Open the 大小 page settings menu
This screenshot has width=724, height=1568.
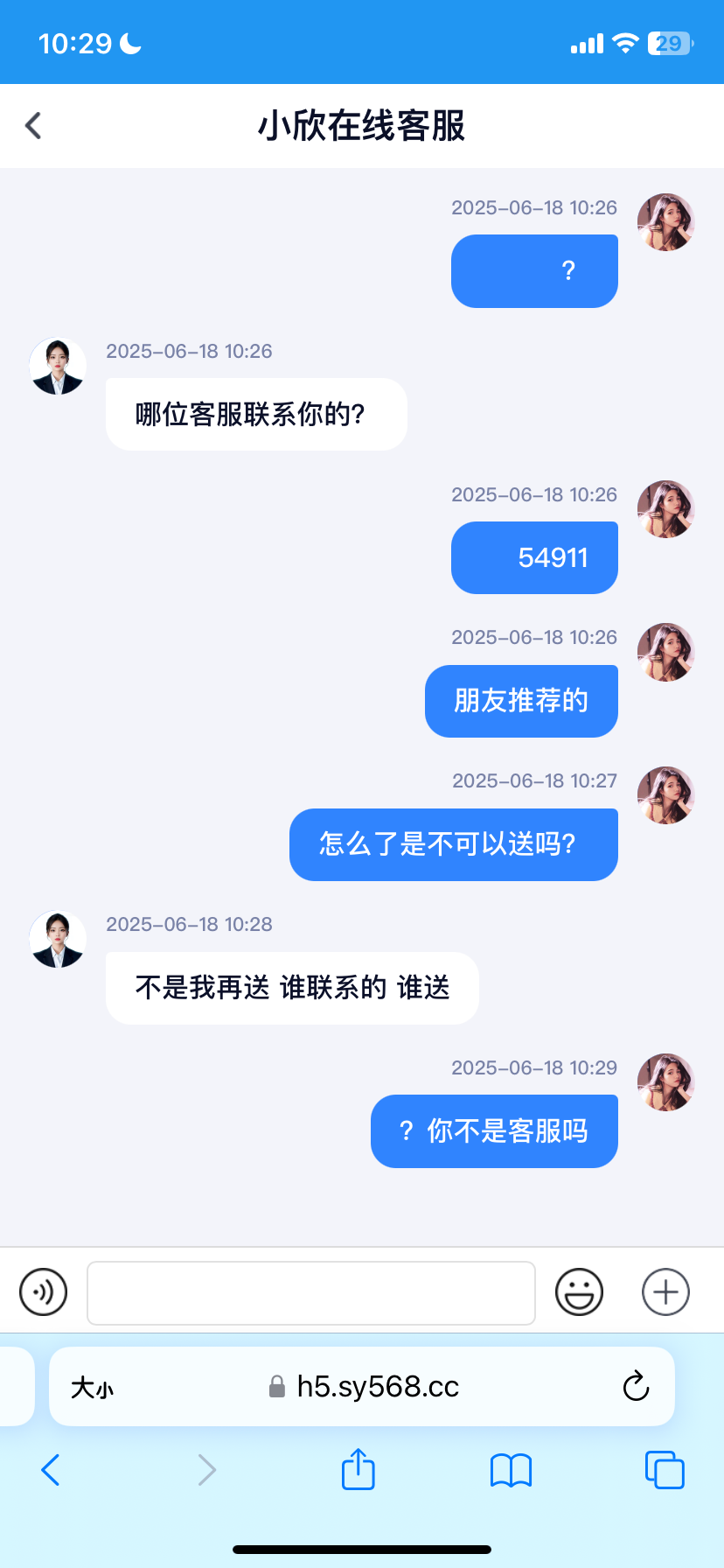[92, 1388]
